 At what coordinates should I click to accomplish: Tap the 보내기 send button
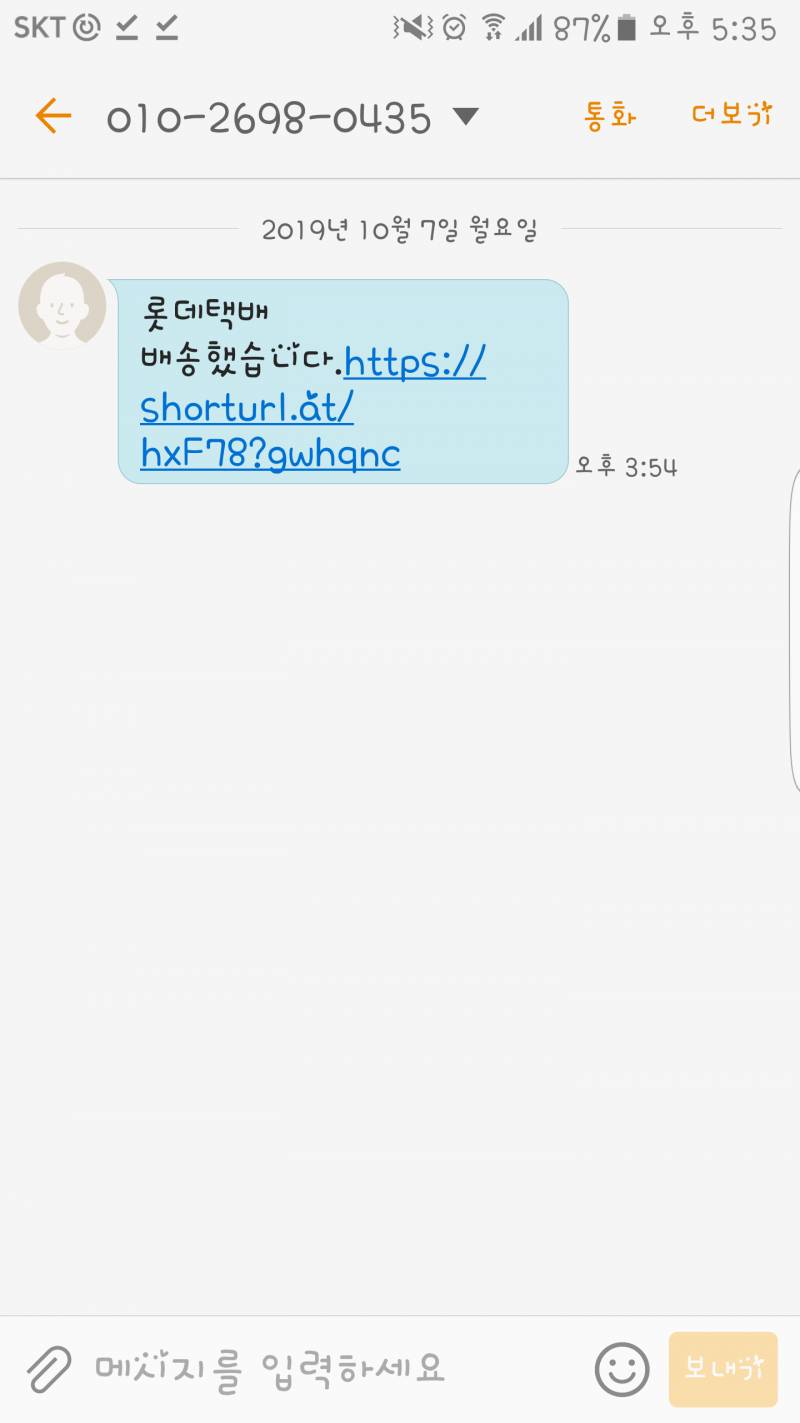(722, 1367)
